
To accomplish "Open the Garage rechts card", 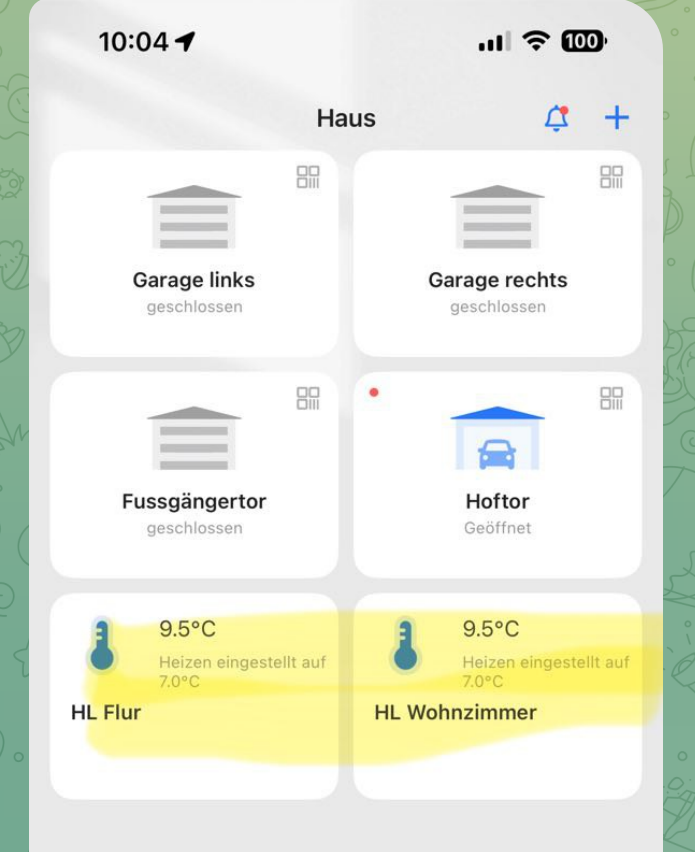I will click(497, 255).
